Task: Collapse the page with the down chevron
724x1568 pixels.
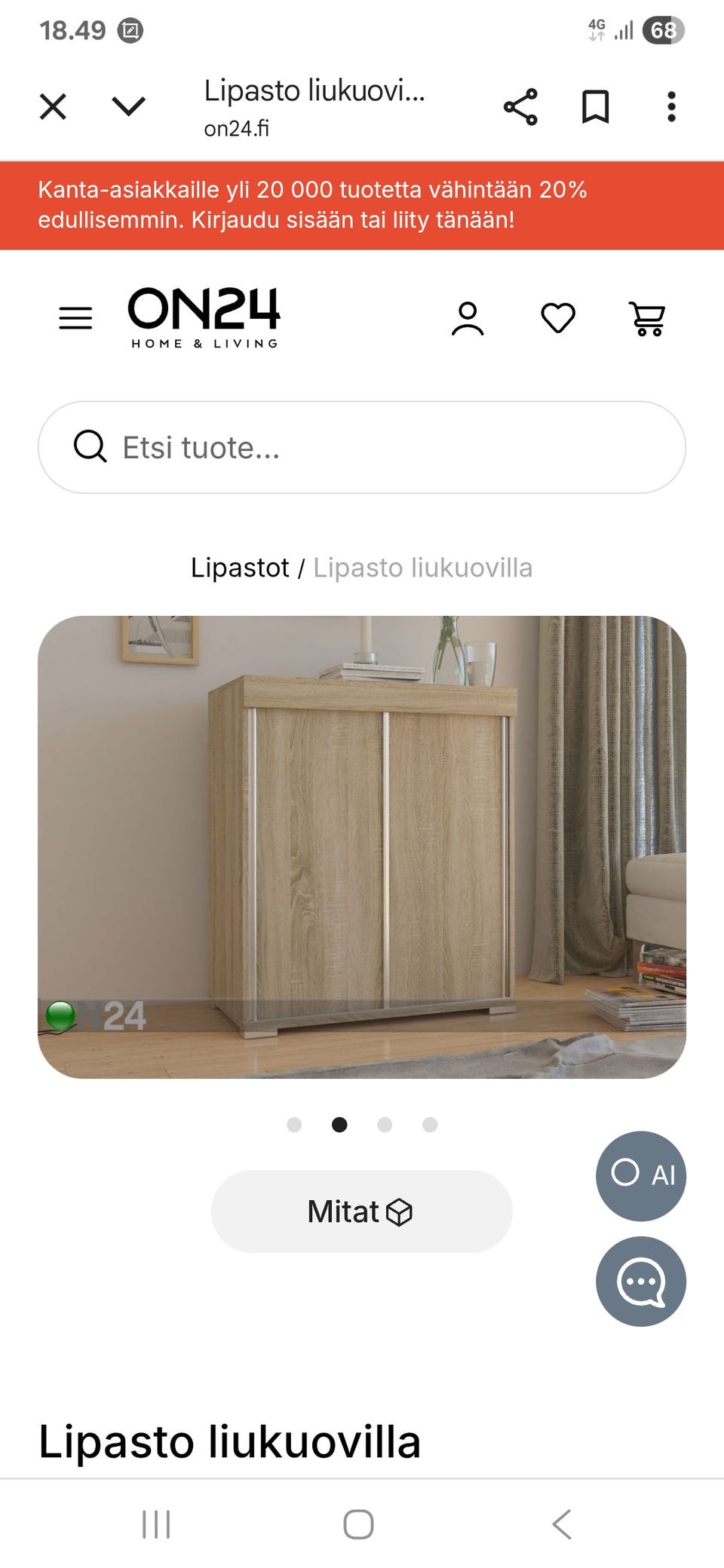Action: tap(129, 106)
